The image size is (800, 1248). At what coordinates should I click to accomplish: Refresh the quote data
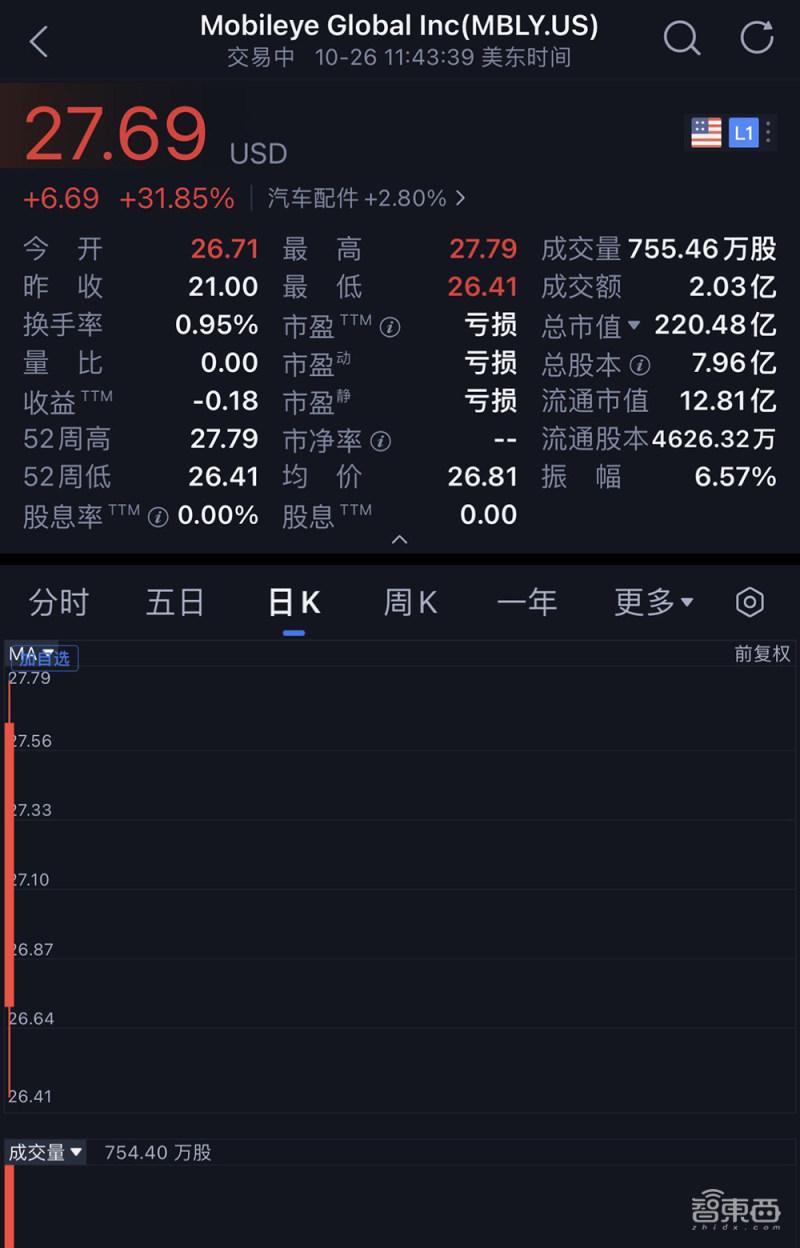pyautogui.click(x=756, y=39)
